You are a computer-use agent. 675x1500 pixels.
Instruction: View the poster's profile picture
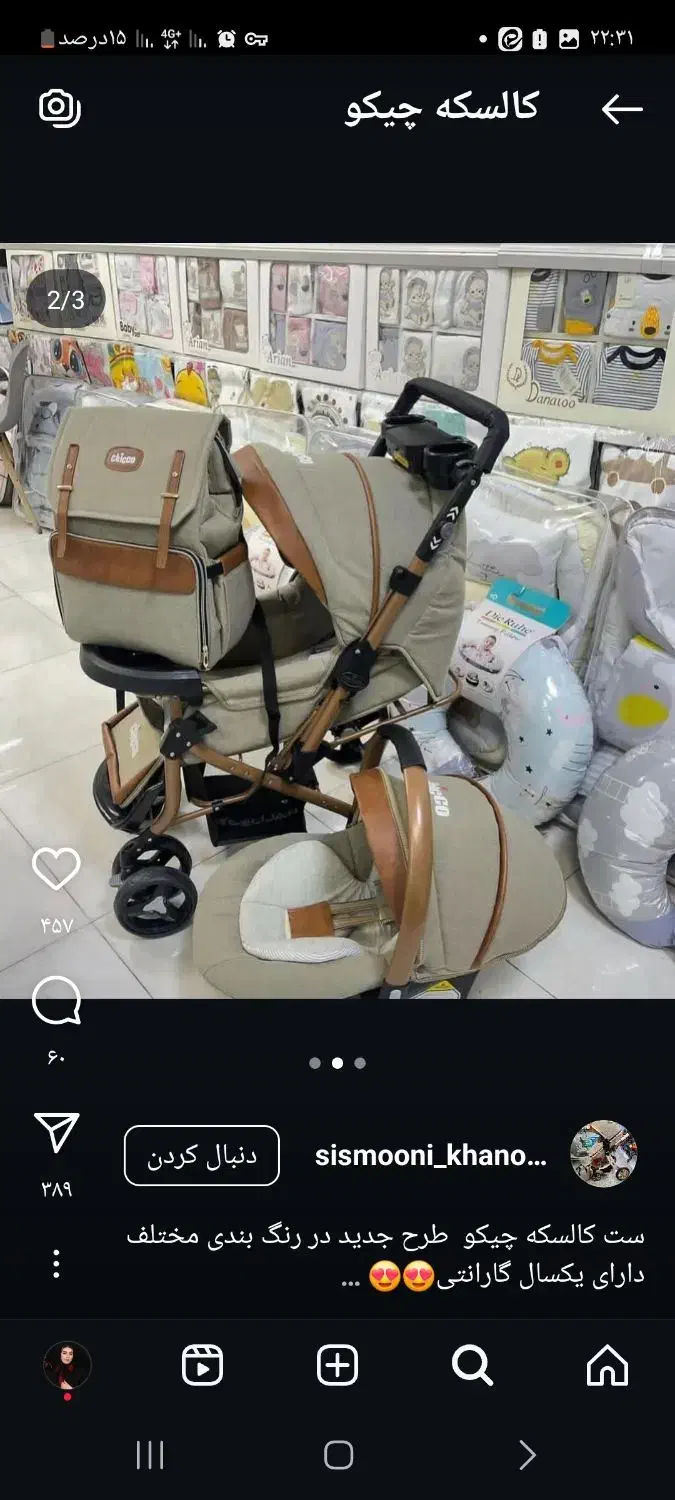point(603,1154)
